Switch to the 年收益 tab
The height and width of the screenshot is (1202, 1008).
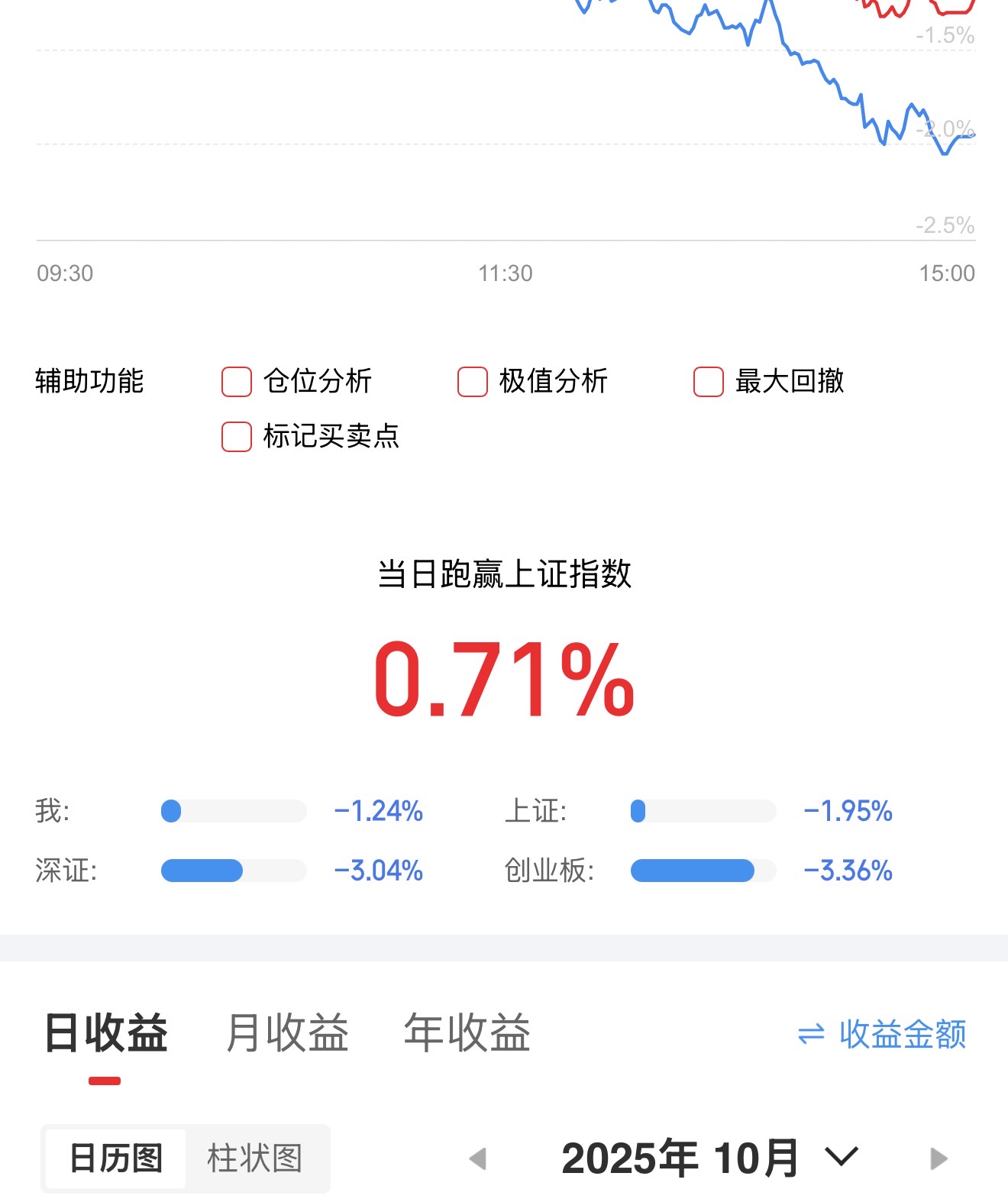tap(467, 1033)
